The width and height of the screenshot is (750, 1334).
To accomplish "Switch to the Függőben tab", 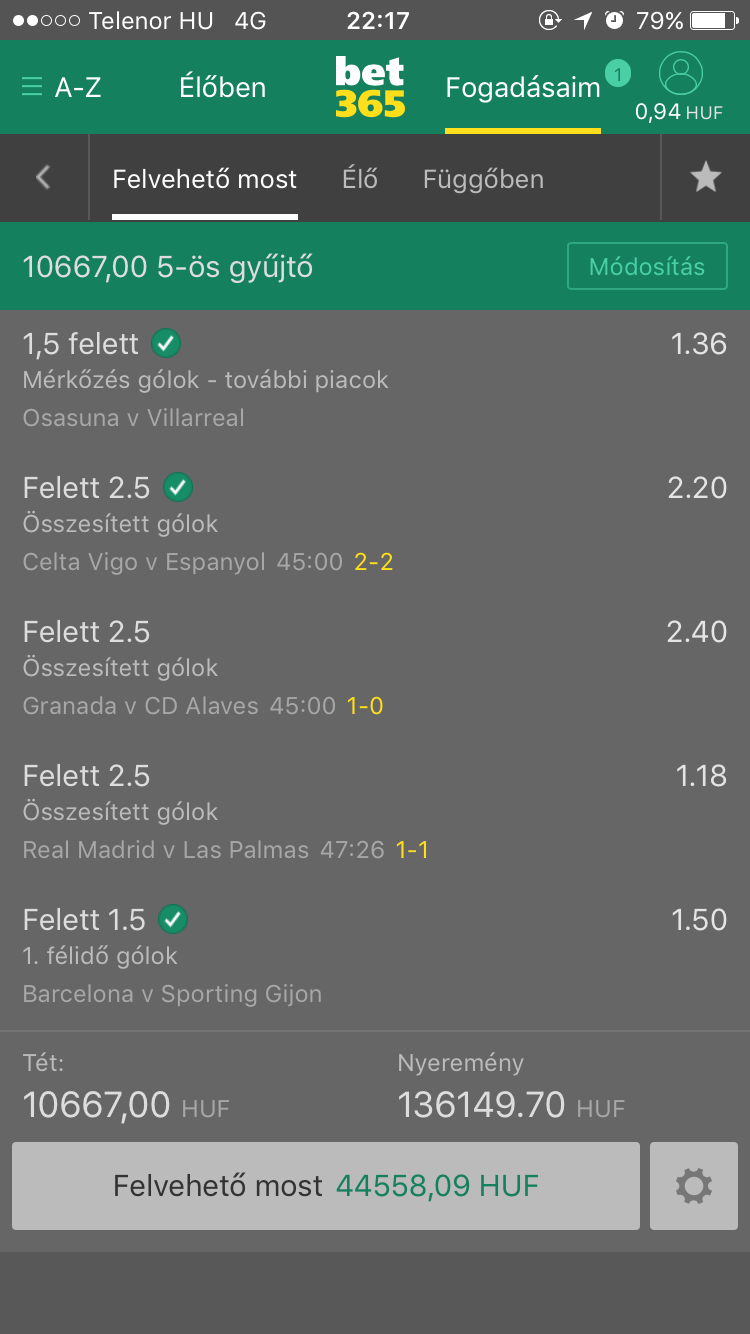I will 483,180.
